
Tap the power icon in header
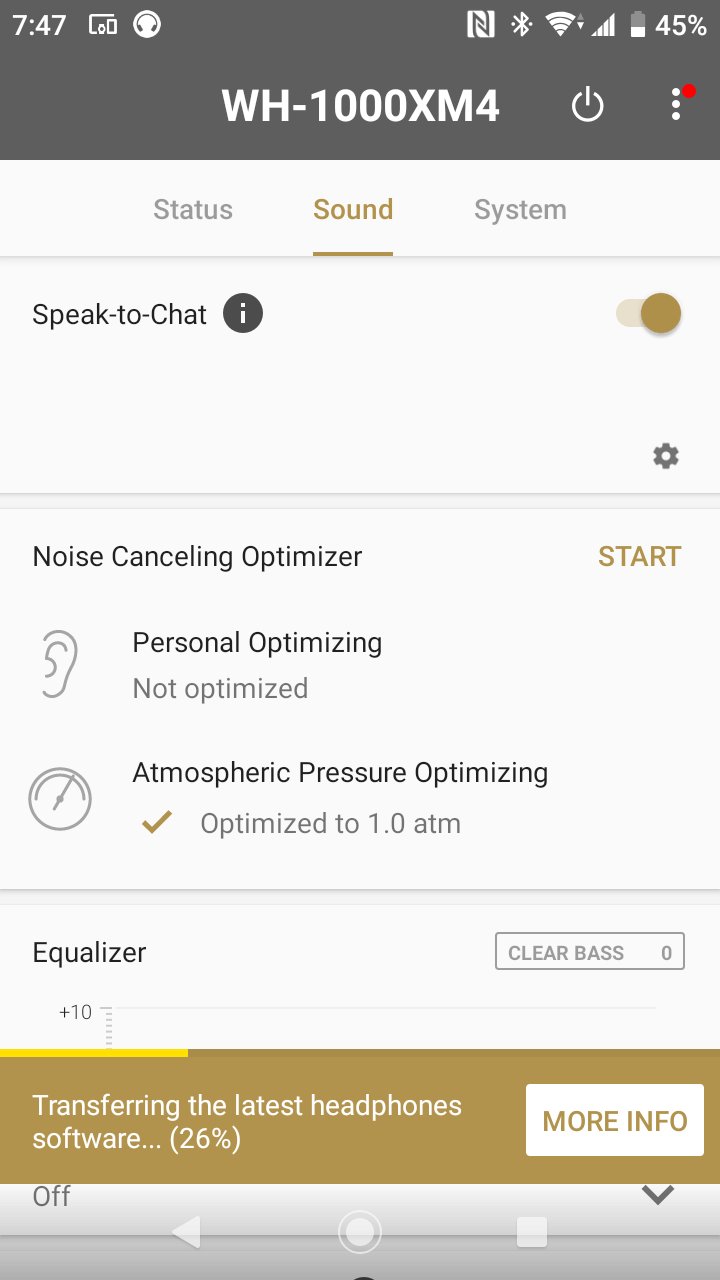pyautogui.click(x=587, y=105)
